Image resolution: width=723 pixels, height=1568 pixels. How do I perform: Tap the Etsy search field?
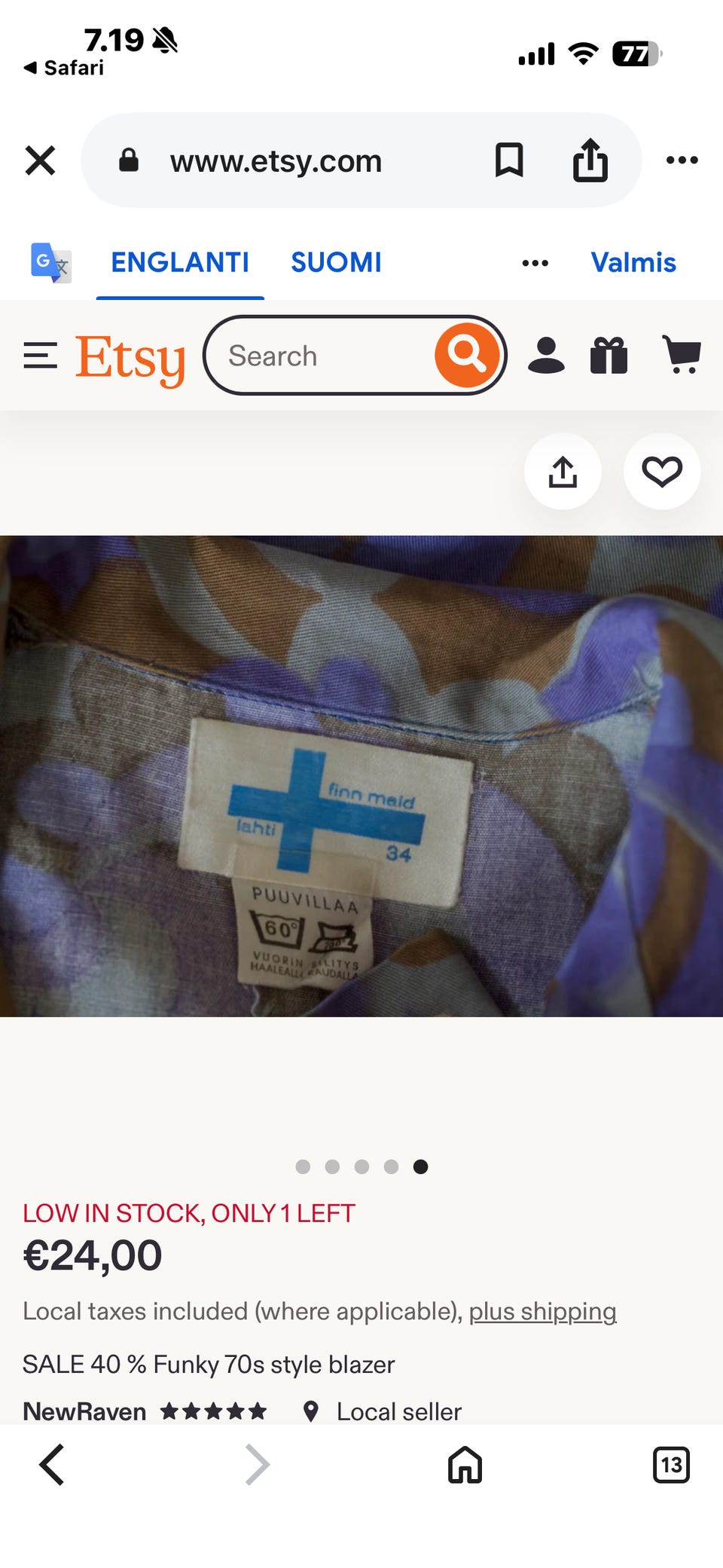tap(316, 356)
